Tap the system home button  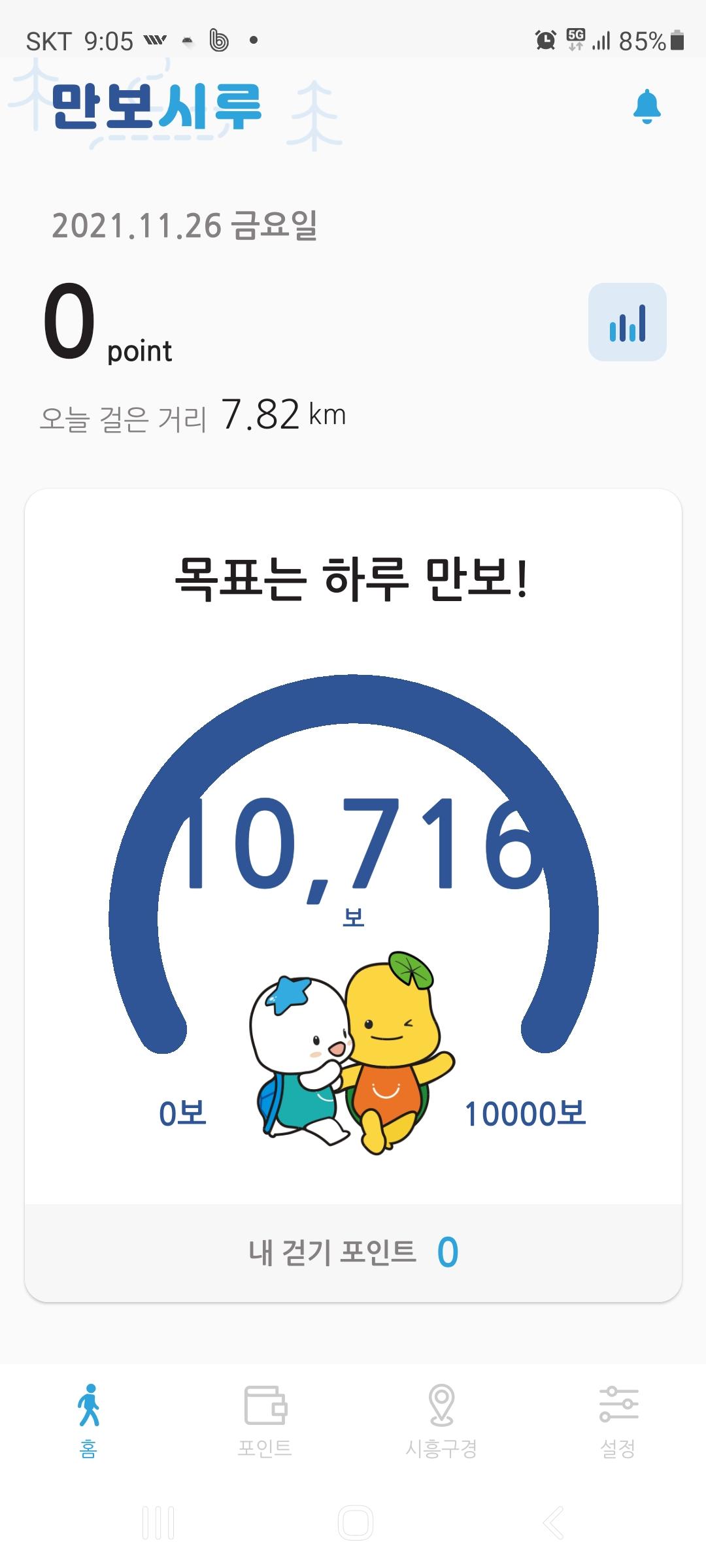pyautogui.click(x=355, y=1524)
